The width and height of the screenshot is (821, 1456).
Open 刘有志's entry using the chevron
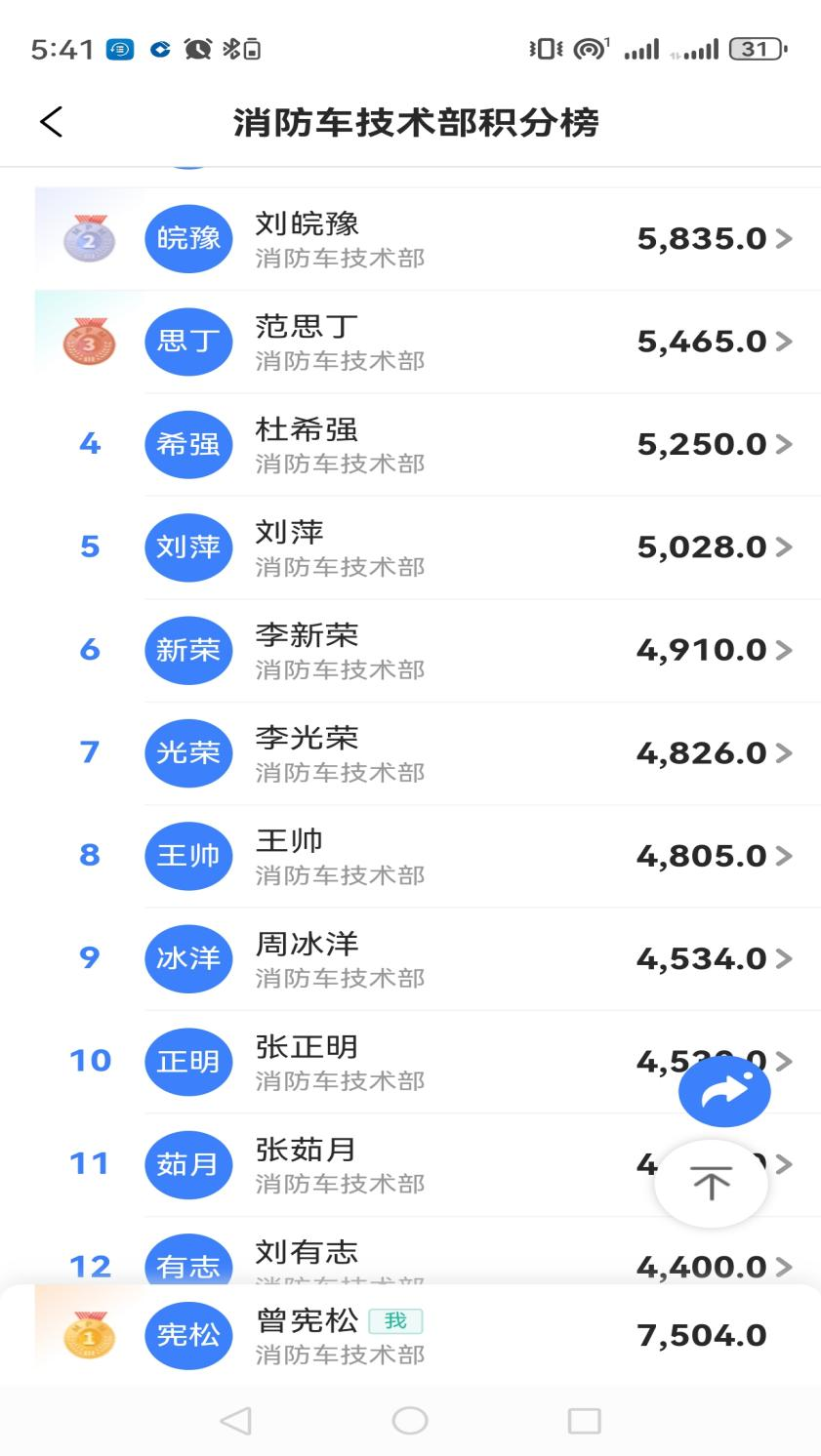(x=785, y=1266)
